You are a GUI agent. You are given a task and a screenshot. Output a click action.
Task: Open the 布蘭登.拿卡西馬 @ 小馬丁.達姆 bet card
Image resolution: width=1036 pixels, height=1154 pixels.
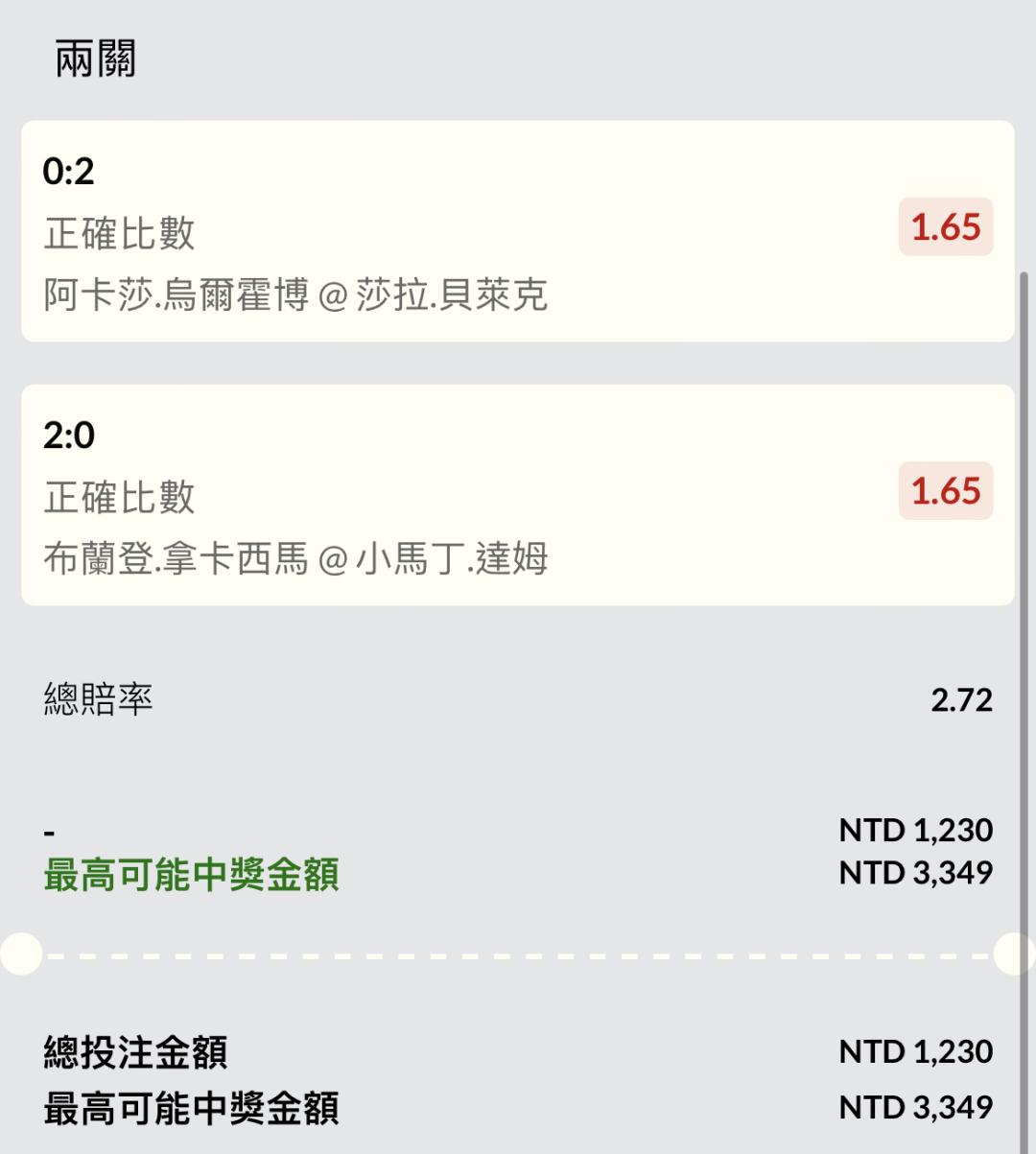coord(518,495)
